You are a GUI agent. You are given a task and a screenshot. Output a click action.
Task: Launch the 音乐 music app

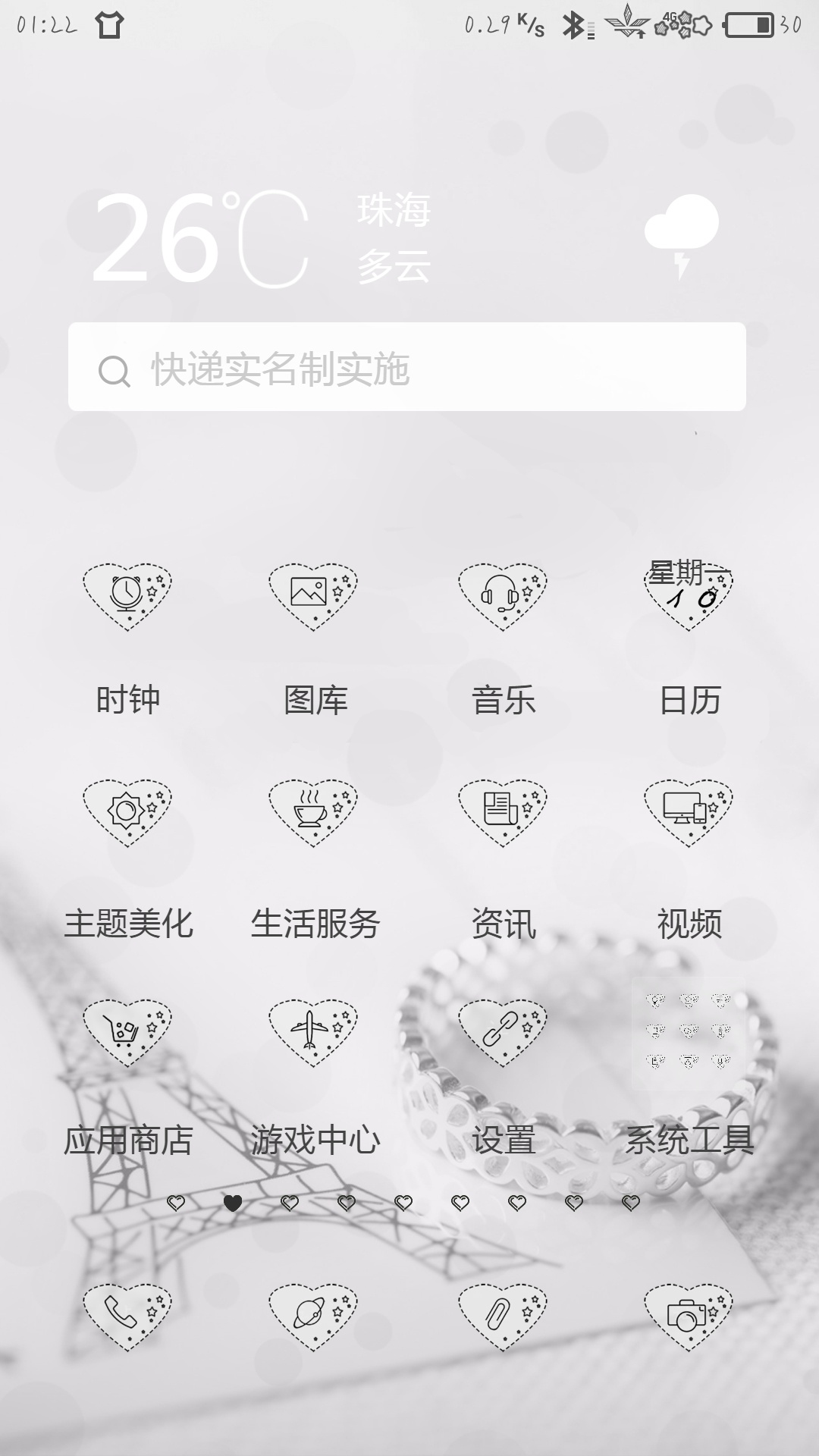pyautogui.click(x=502, y=598)
